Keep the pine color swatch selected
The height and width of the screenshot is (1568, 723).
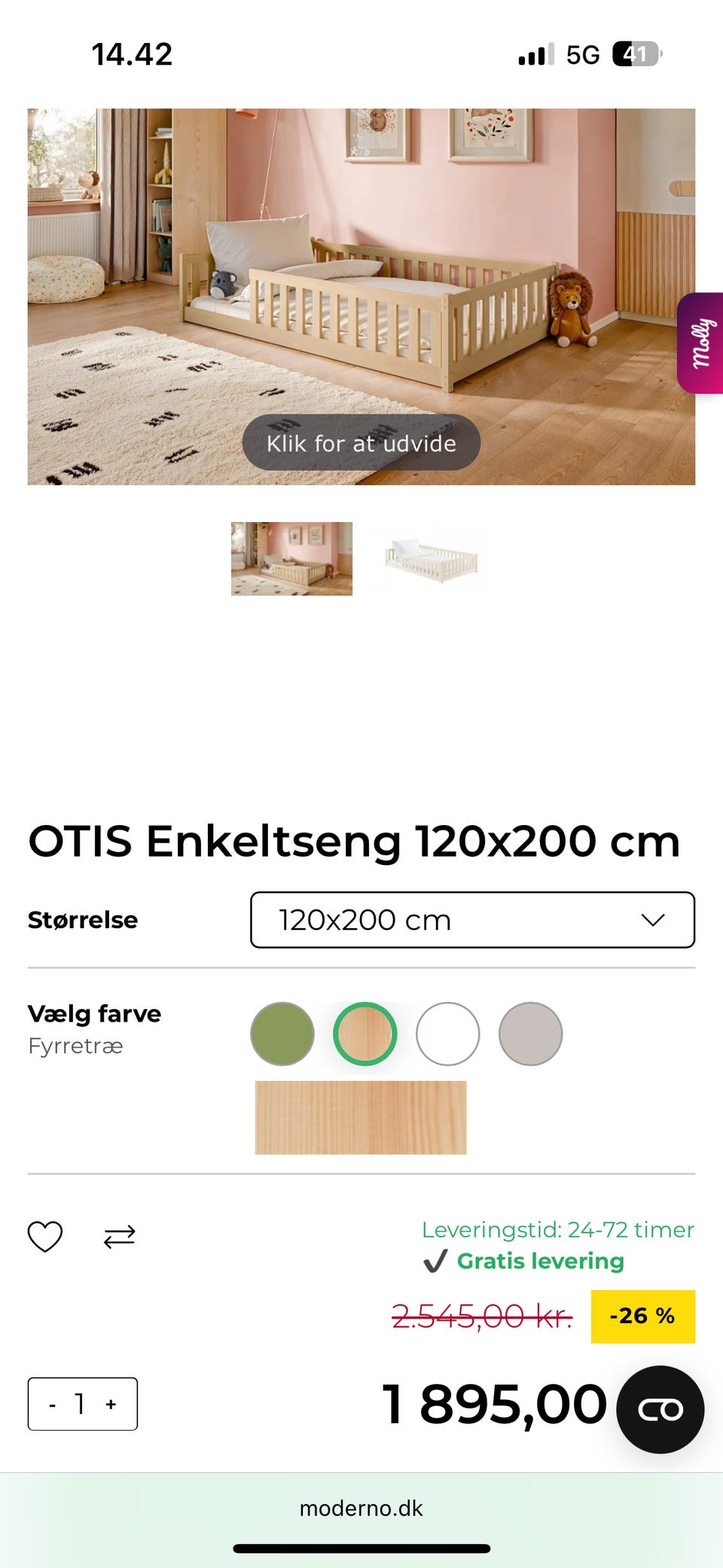[365, 1034]
